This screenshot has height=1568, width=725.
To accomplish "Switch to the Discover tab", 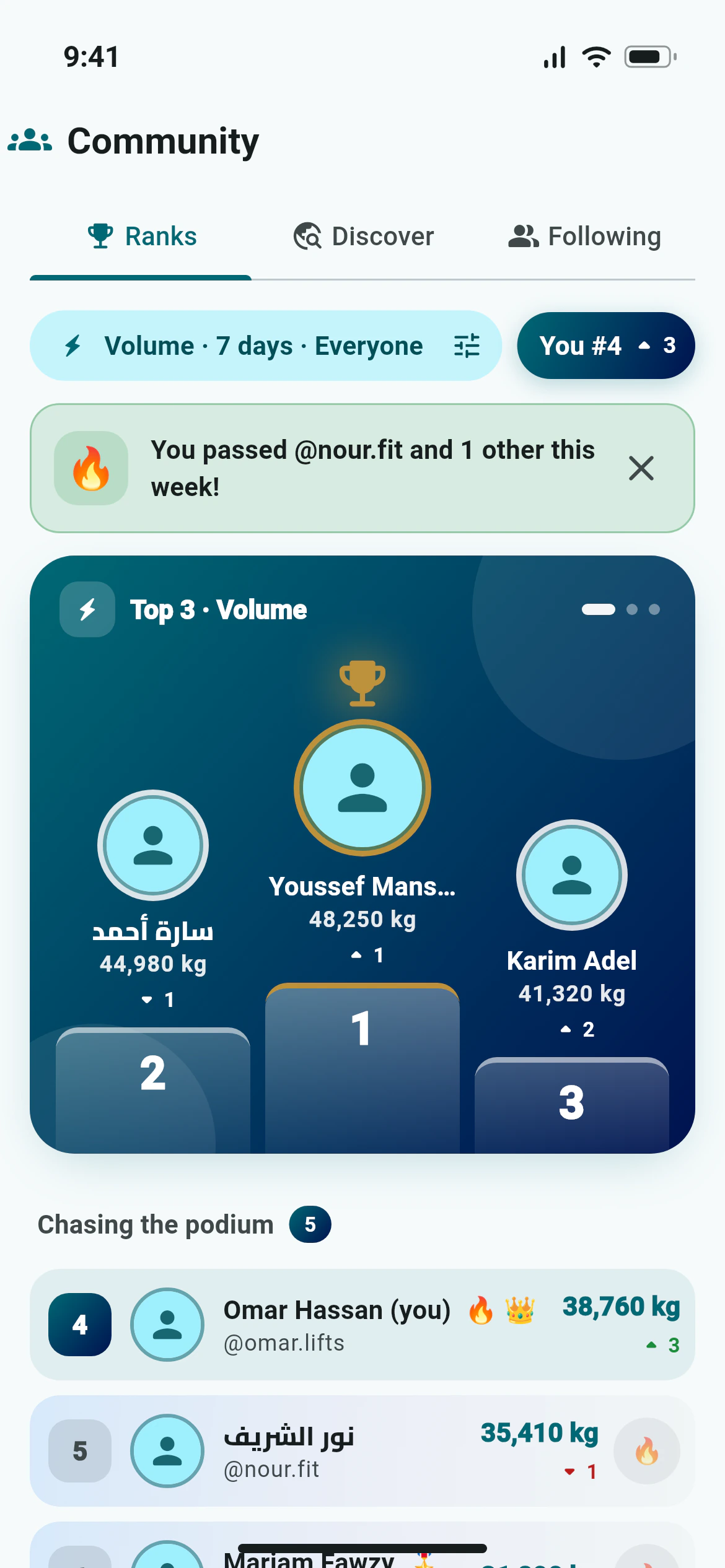I will click(x=362, y=237).
